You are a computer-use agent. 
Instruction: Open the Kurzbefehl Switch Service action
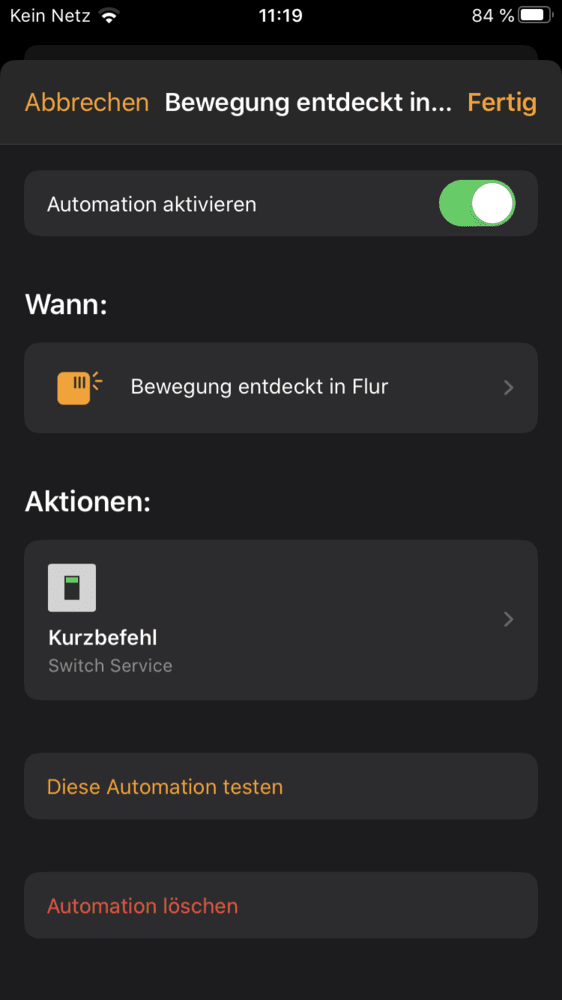[281, 620]
